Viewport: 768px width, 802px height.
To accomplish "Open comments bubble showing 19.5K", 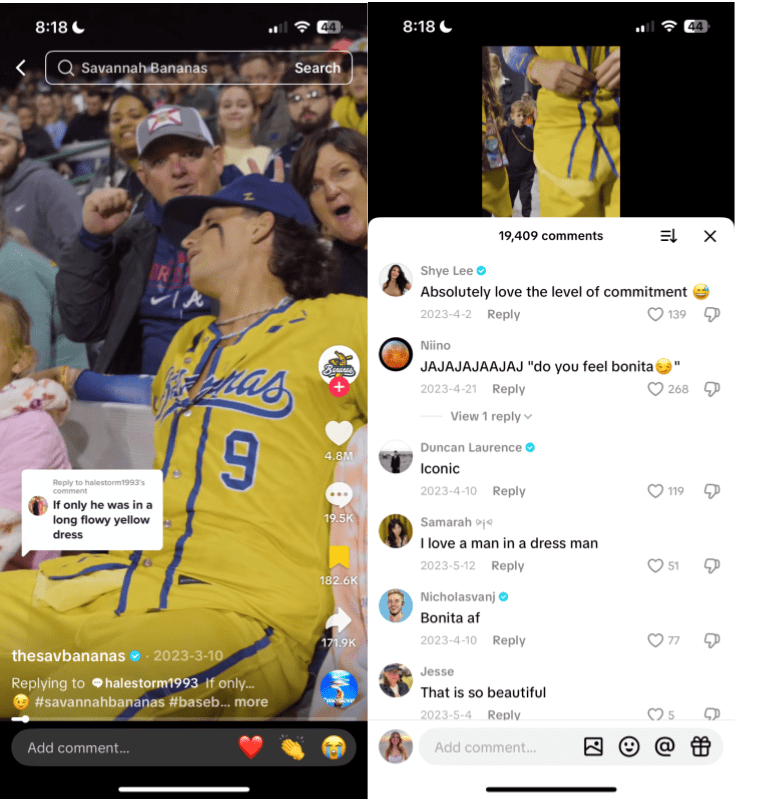I will 339,495.
